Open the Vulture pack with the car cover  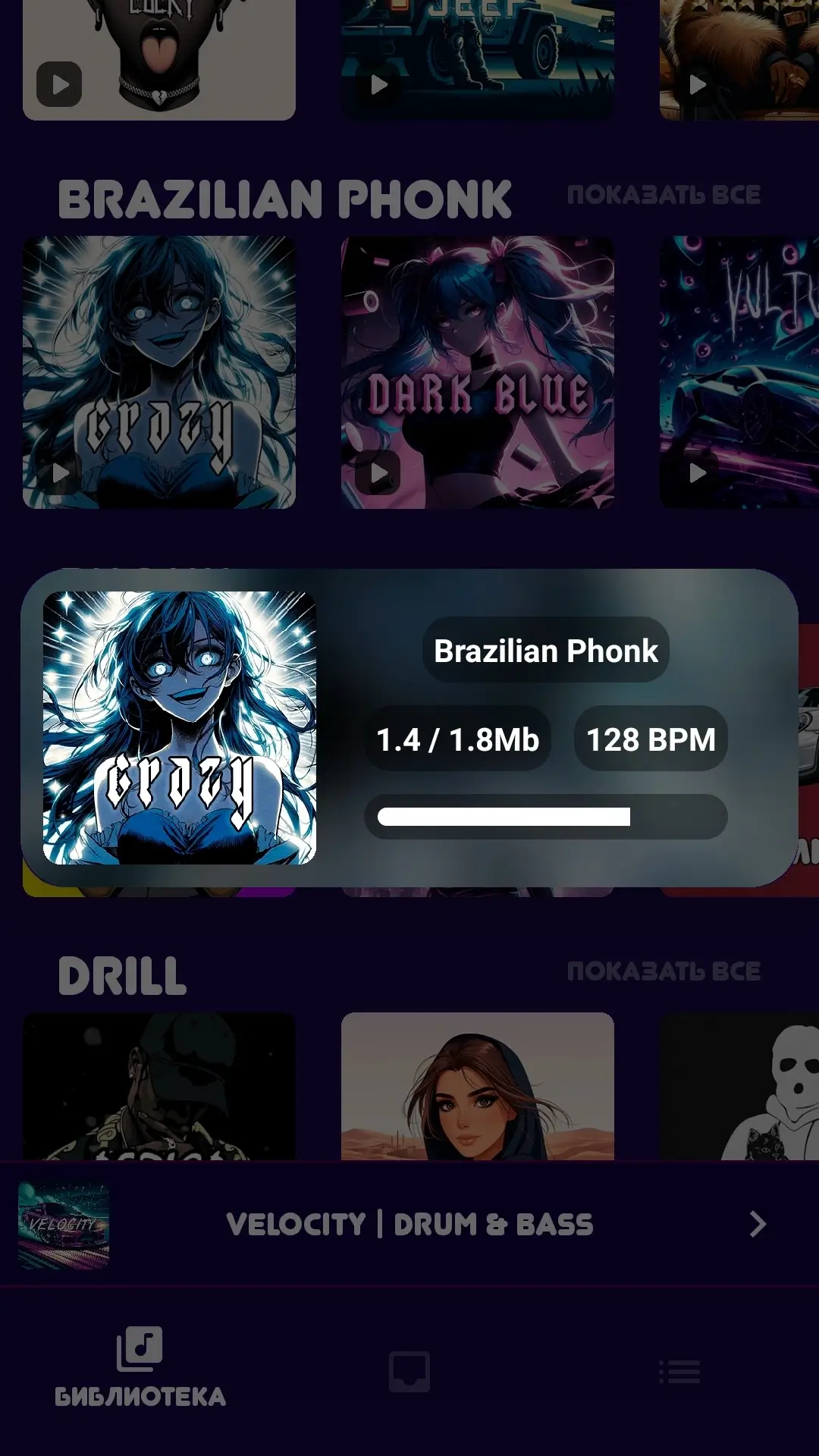tap(739, 372)
